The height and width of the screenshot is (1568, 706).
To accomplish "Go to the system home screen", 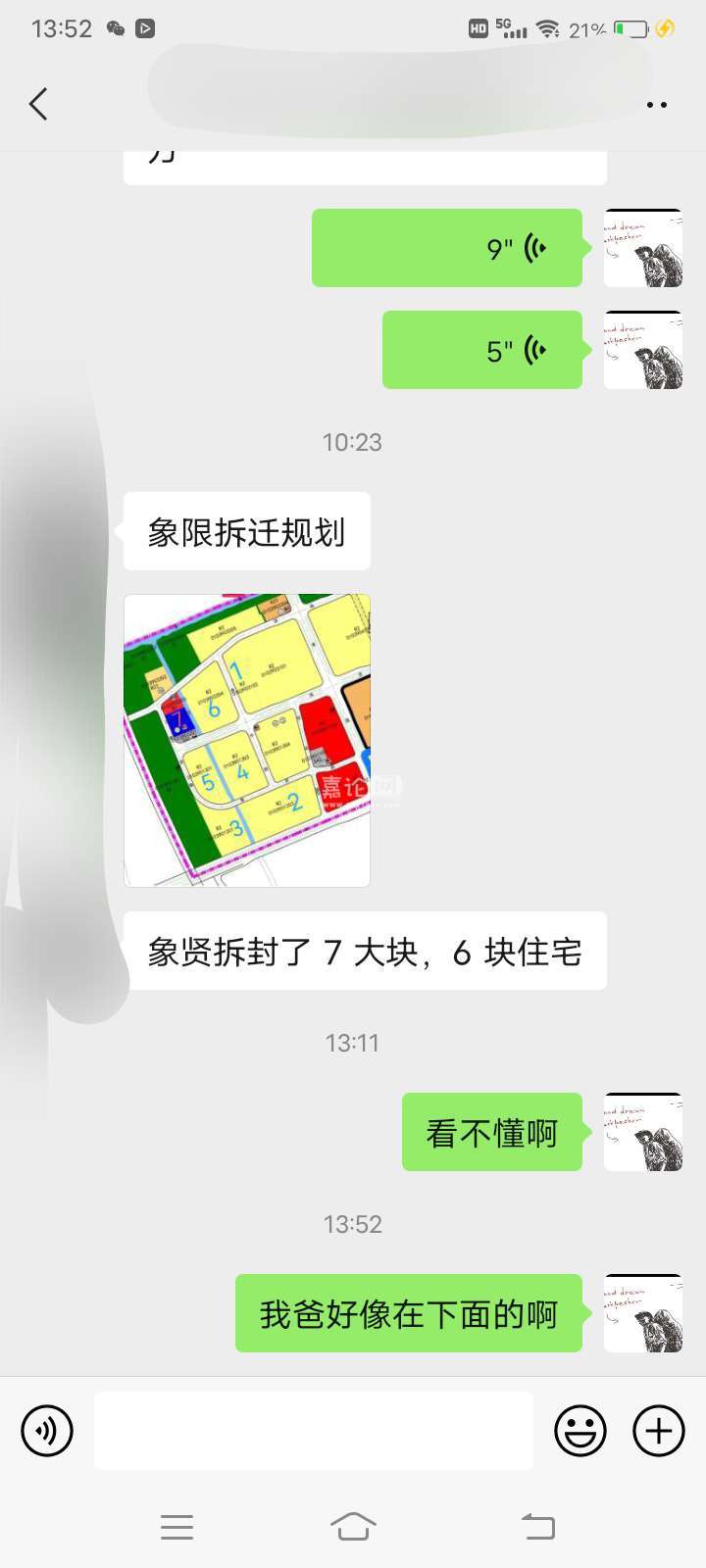I will 353,1526.
